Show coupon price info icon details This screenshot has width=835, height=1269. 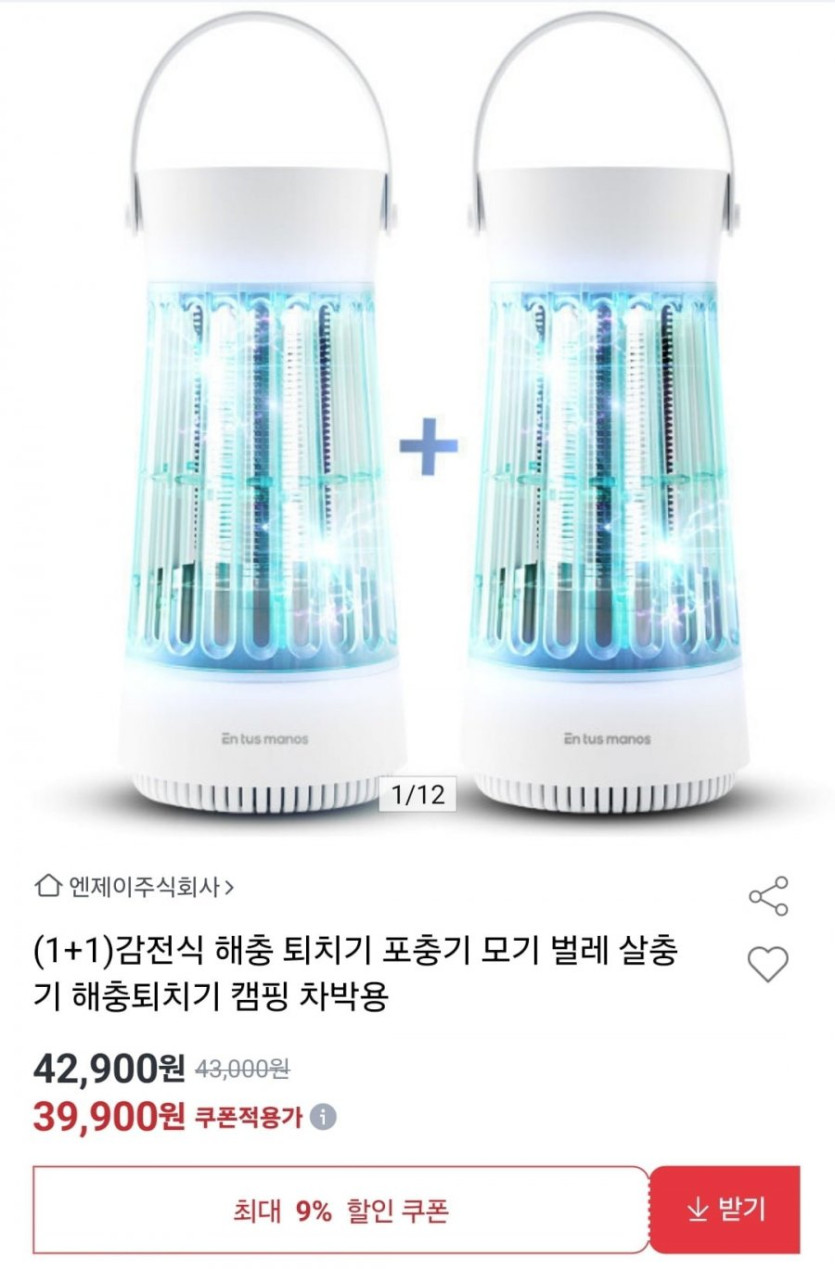[323, 1116]
